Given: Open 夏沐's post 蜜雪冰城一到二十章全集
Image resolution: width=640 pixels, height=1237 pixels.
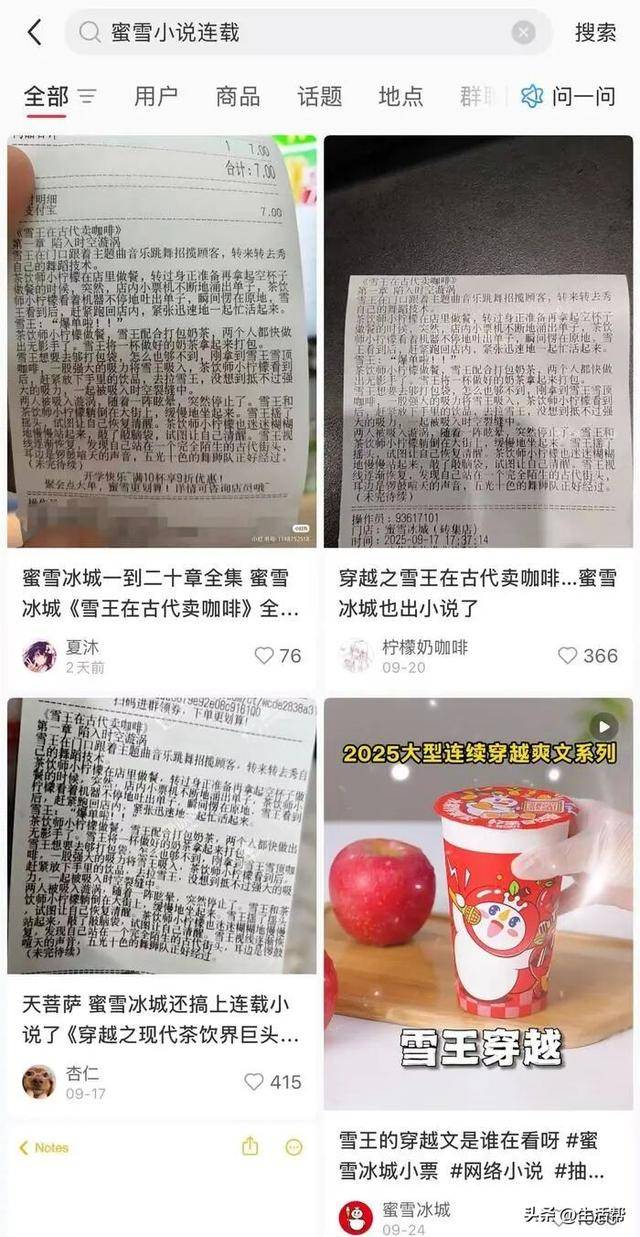Looking at the screenshot, I should (x=161, y=340).
